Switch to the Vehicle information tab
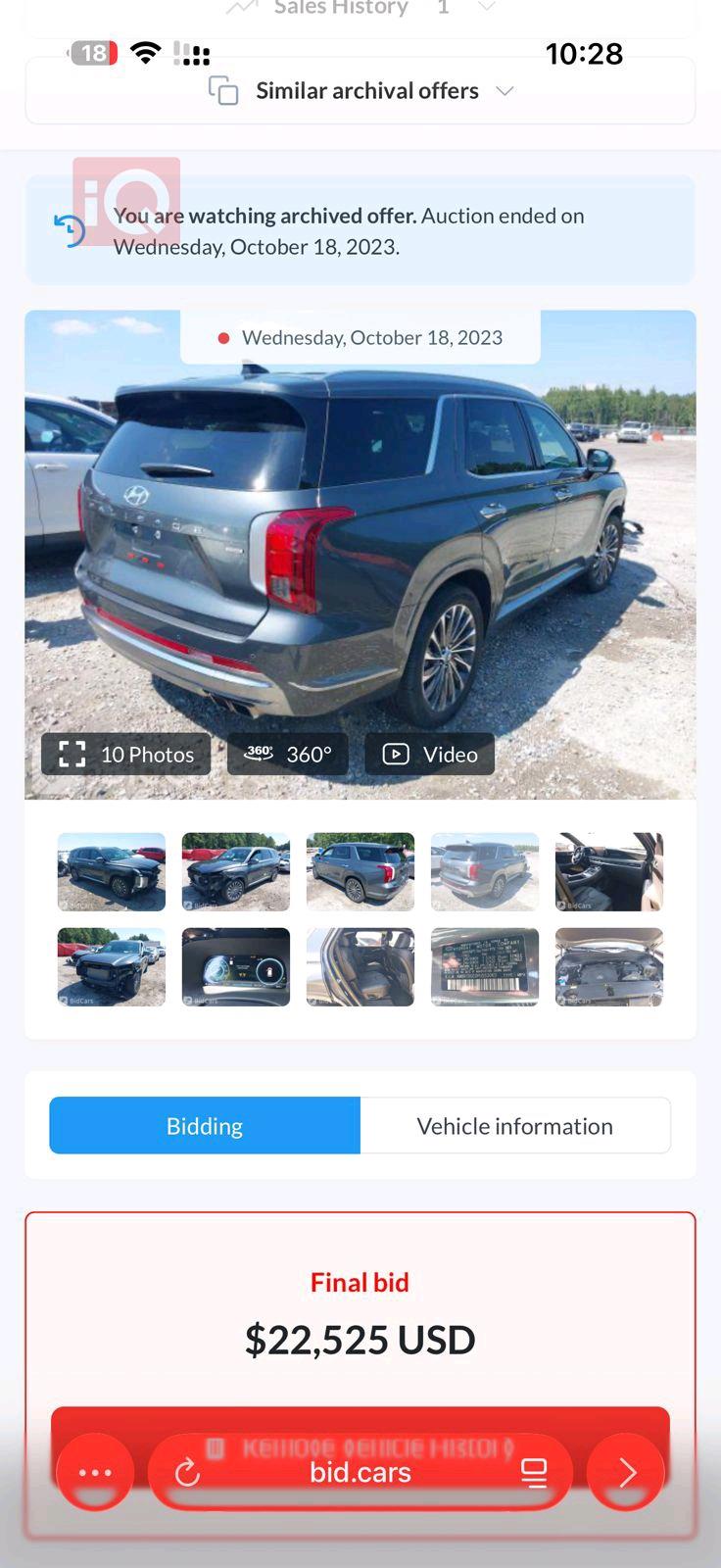 [515, 1126]
